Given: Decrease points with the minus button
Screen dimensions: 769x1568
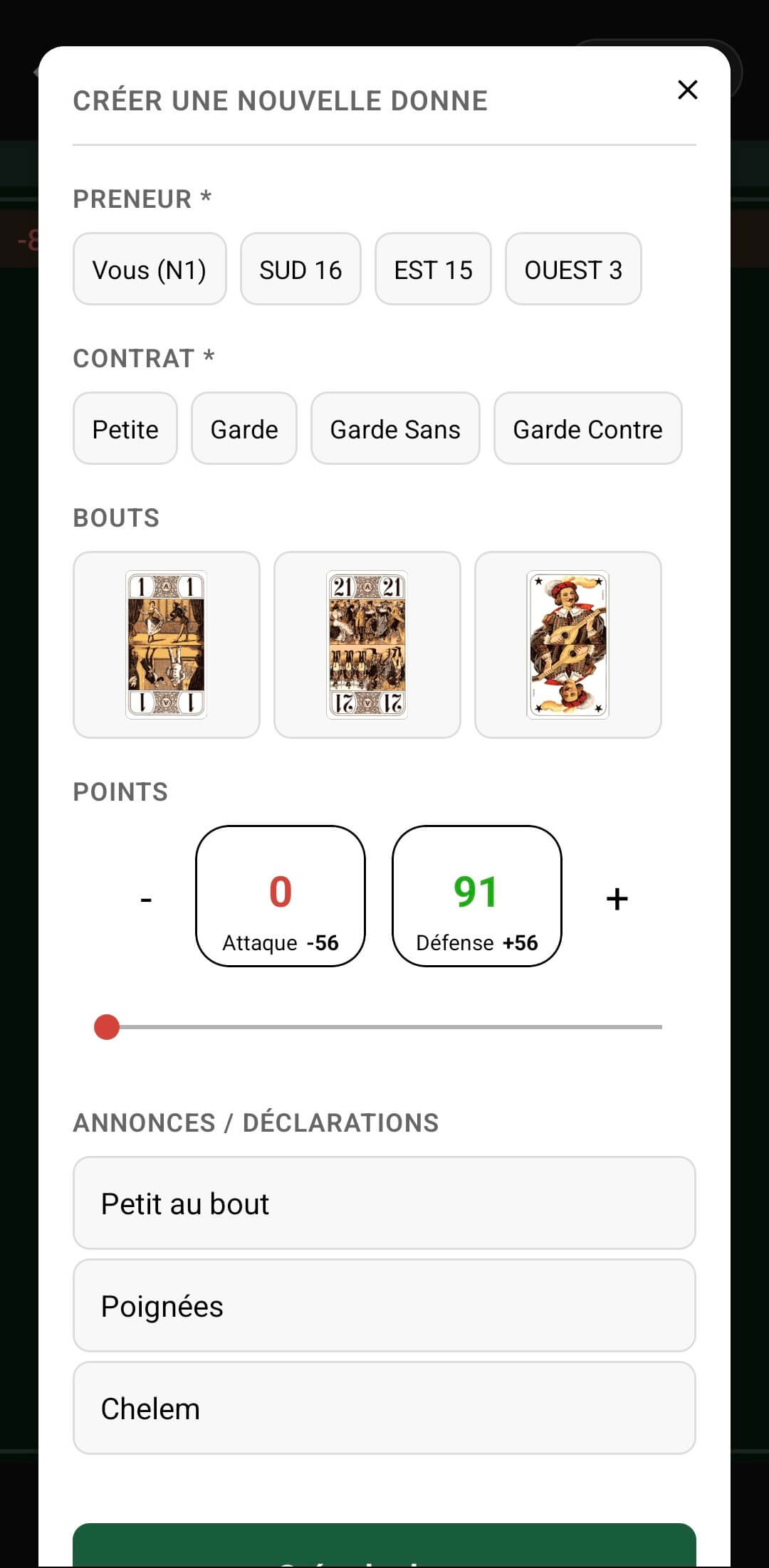Looking at the screenshot, I should [x=146, y=898].
